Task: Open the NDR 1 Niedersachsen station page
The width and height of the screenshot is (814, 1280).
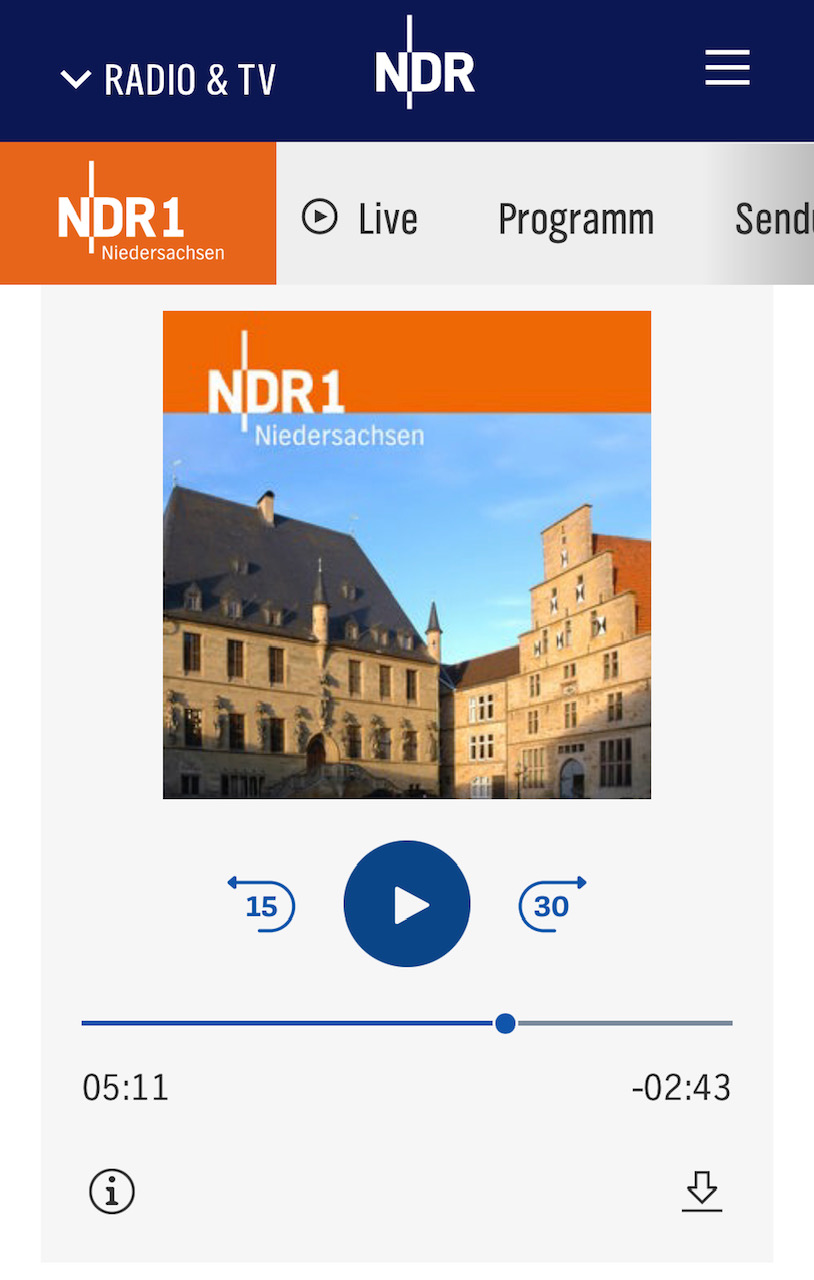Action: [138, 214]
